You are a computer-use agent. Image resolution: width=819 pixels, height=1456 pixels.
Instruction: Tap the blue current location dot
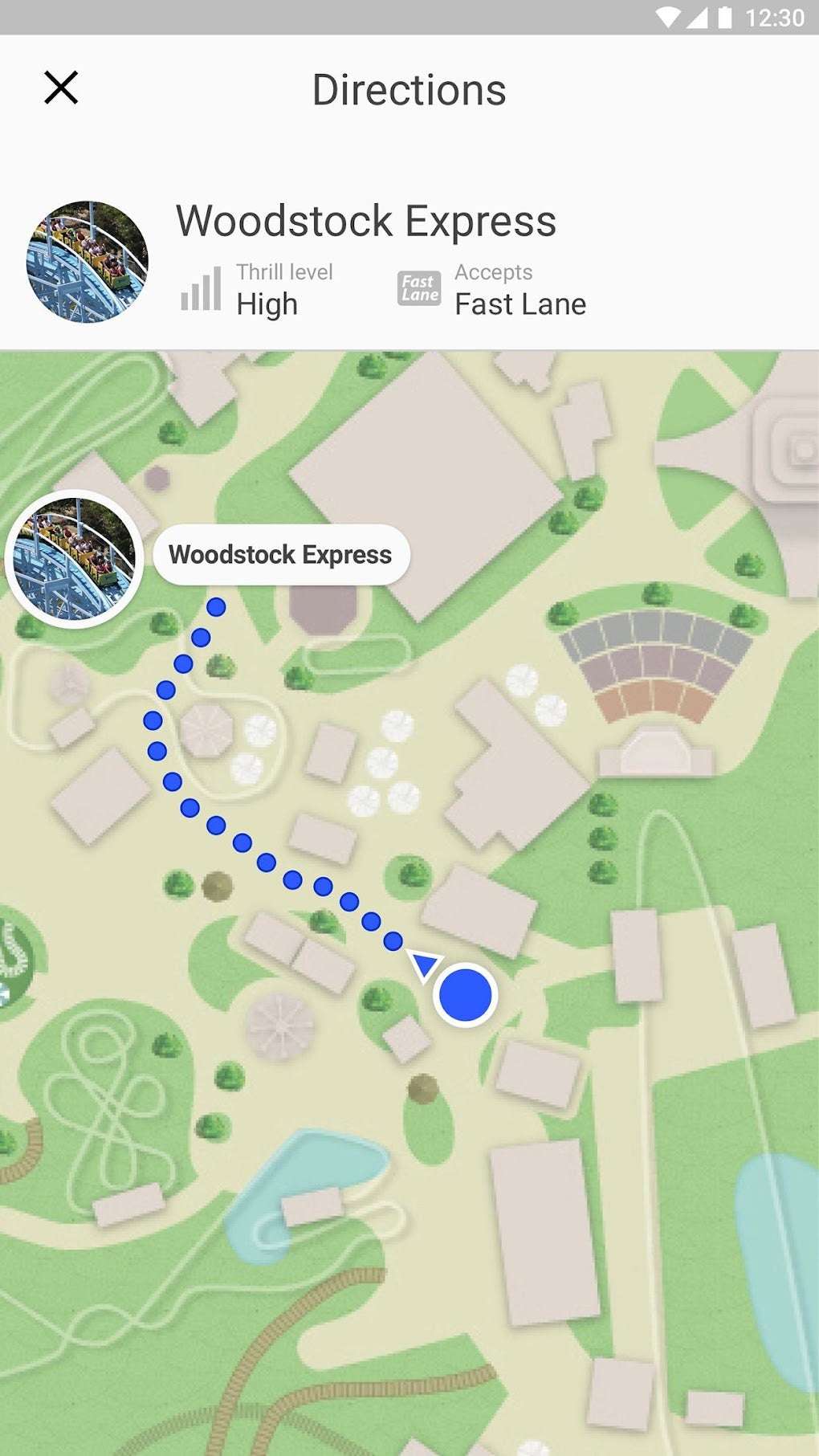pyautogui.click(x=466, y=995)
